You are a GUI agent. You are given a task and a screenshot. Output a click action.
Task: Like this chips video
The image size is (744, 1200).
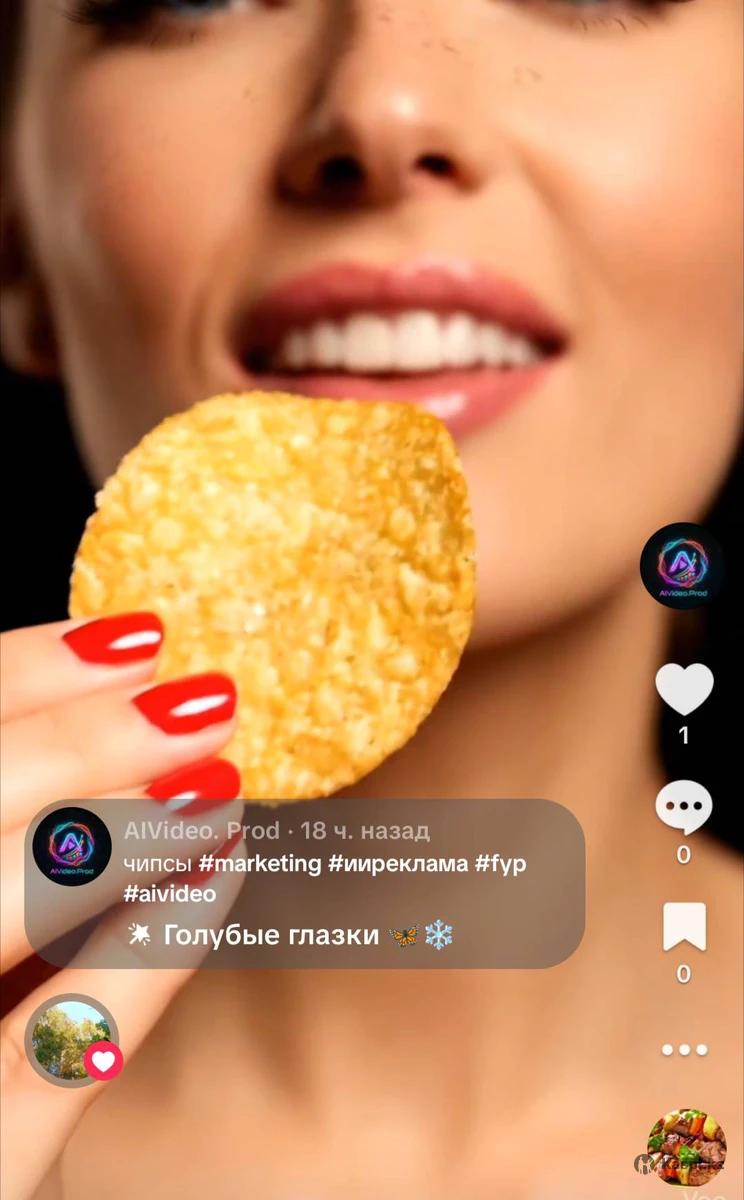click(x=684, y=689)
